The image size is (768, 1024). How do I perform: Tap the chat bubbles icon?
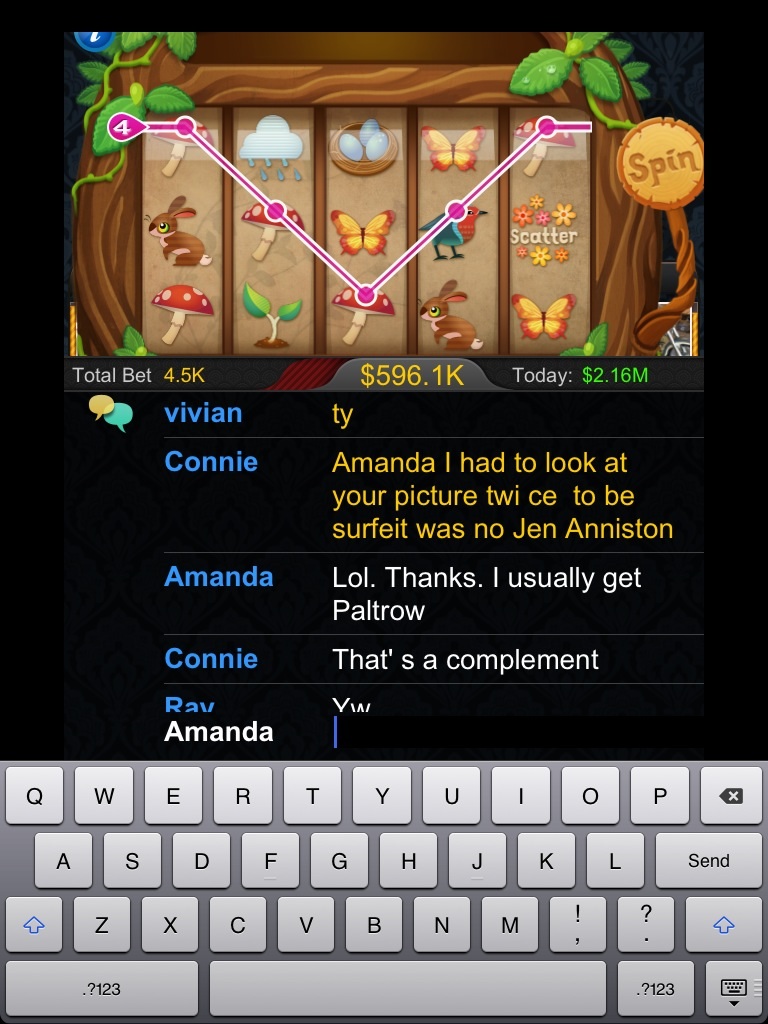(x=110, y=412)
